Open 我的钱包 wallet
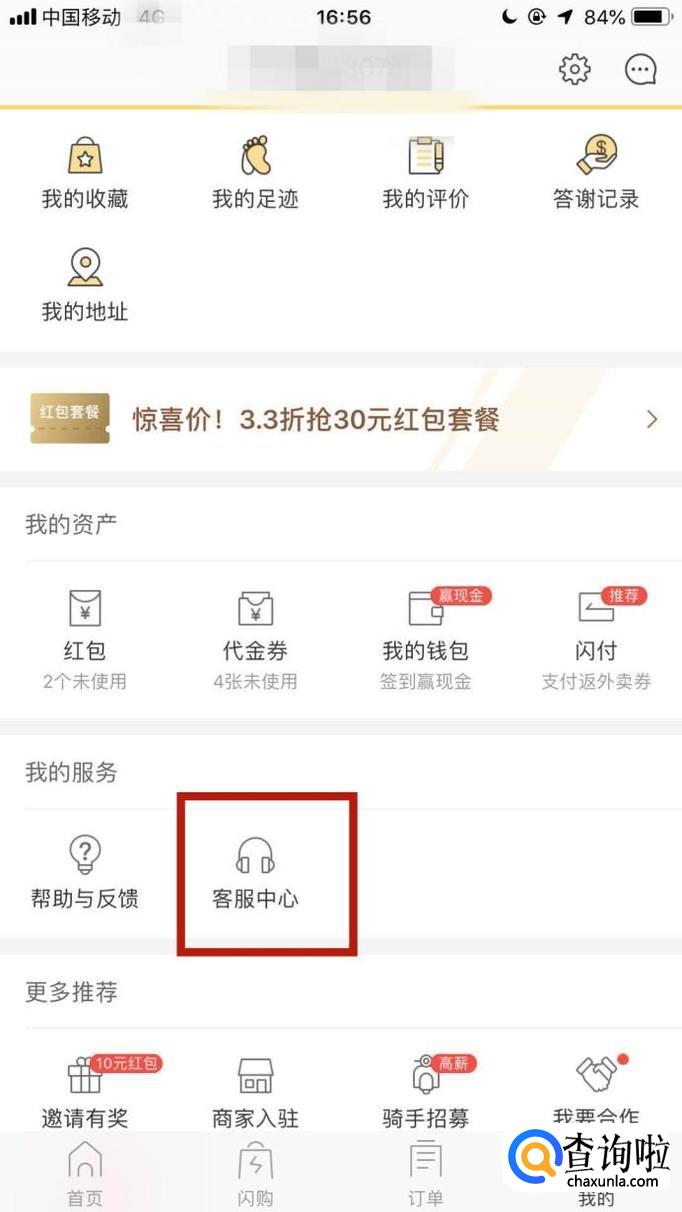Viewport: 682px width, 1212px height. click(x=426, y=637)
